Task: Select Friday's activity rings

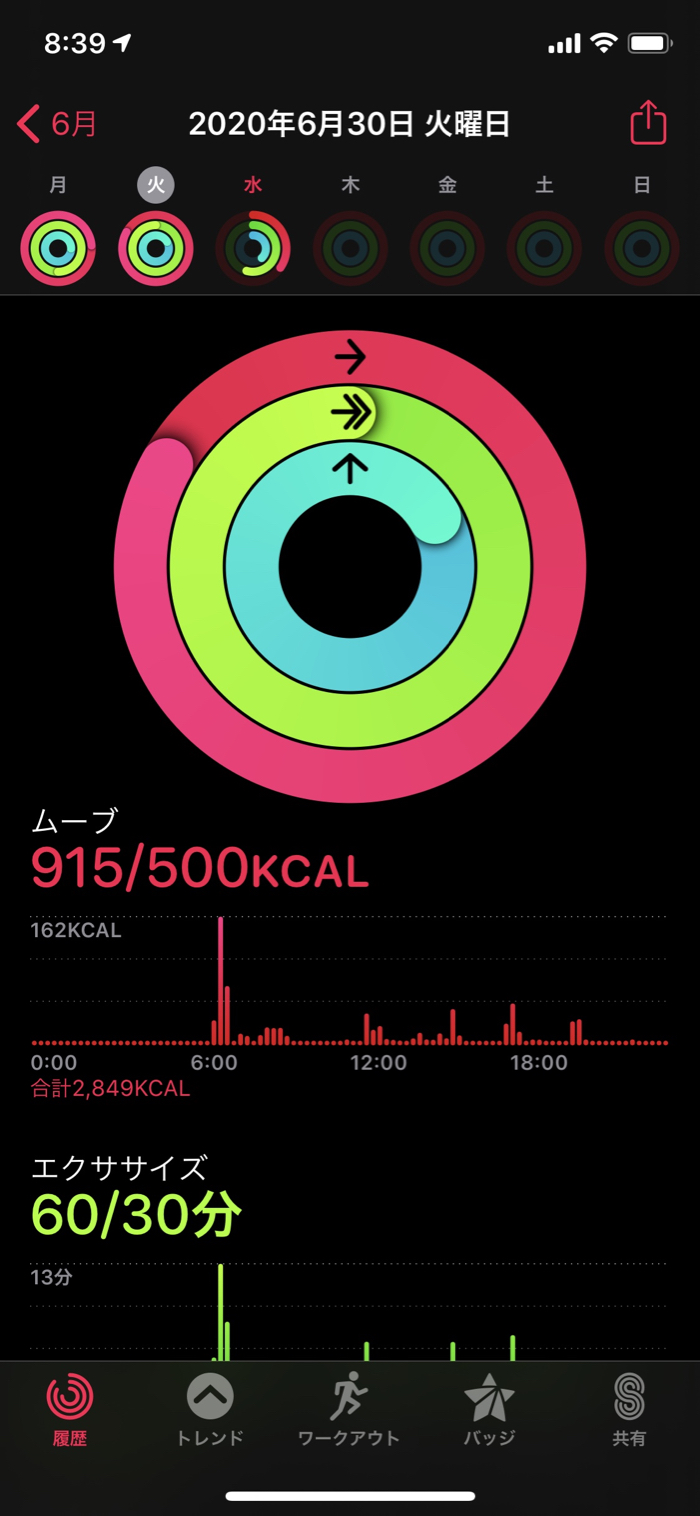Action: [x=447, y=248]
